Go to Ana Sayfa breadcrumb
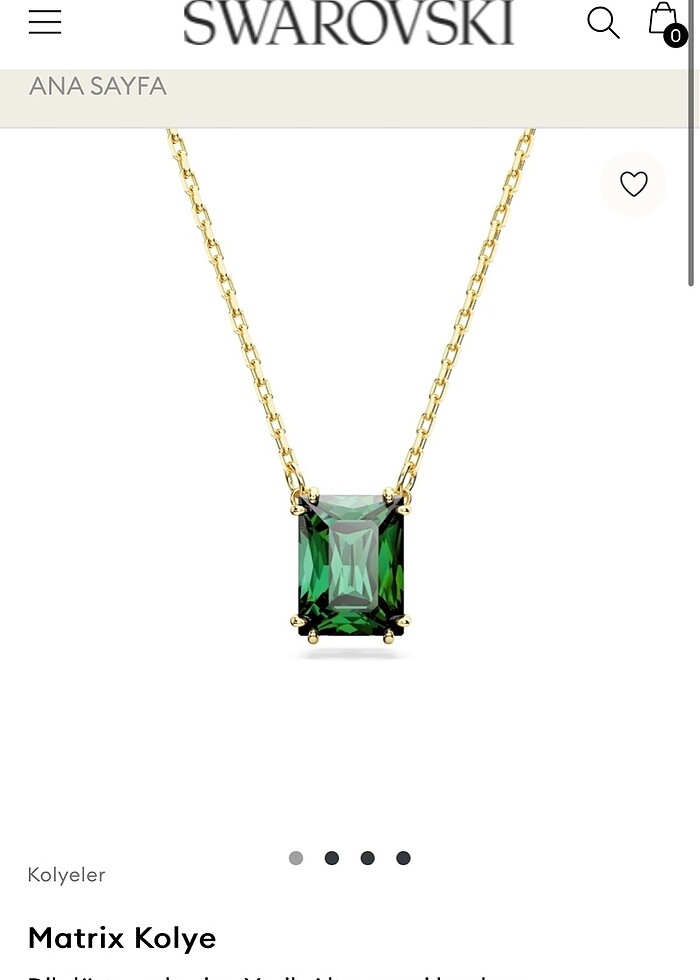Screen dimensions: 700x980 (98, 86)
